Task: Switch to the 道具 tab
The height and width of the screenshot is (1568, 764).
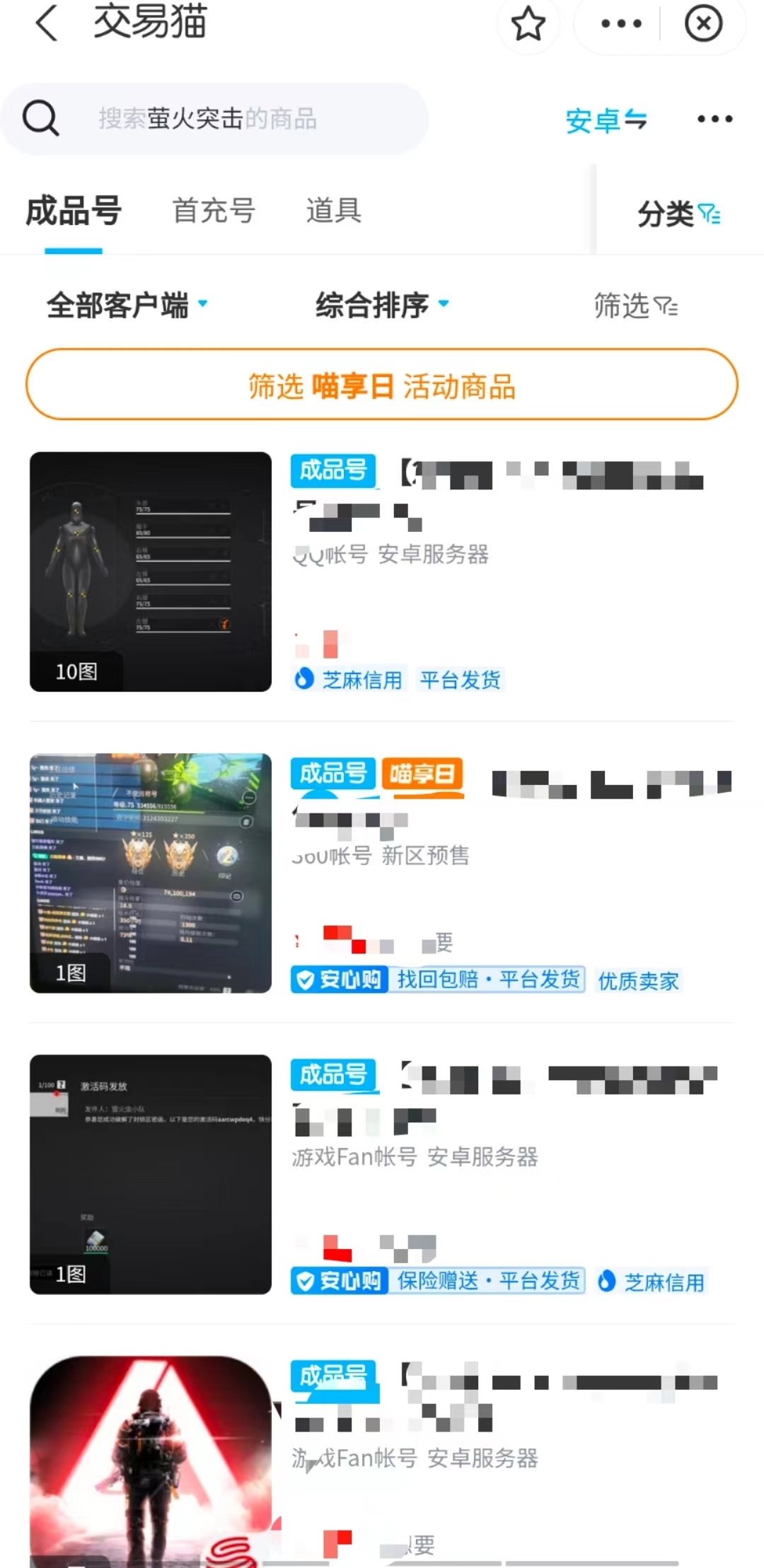Action: [333, 211]
